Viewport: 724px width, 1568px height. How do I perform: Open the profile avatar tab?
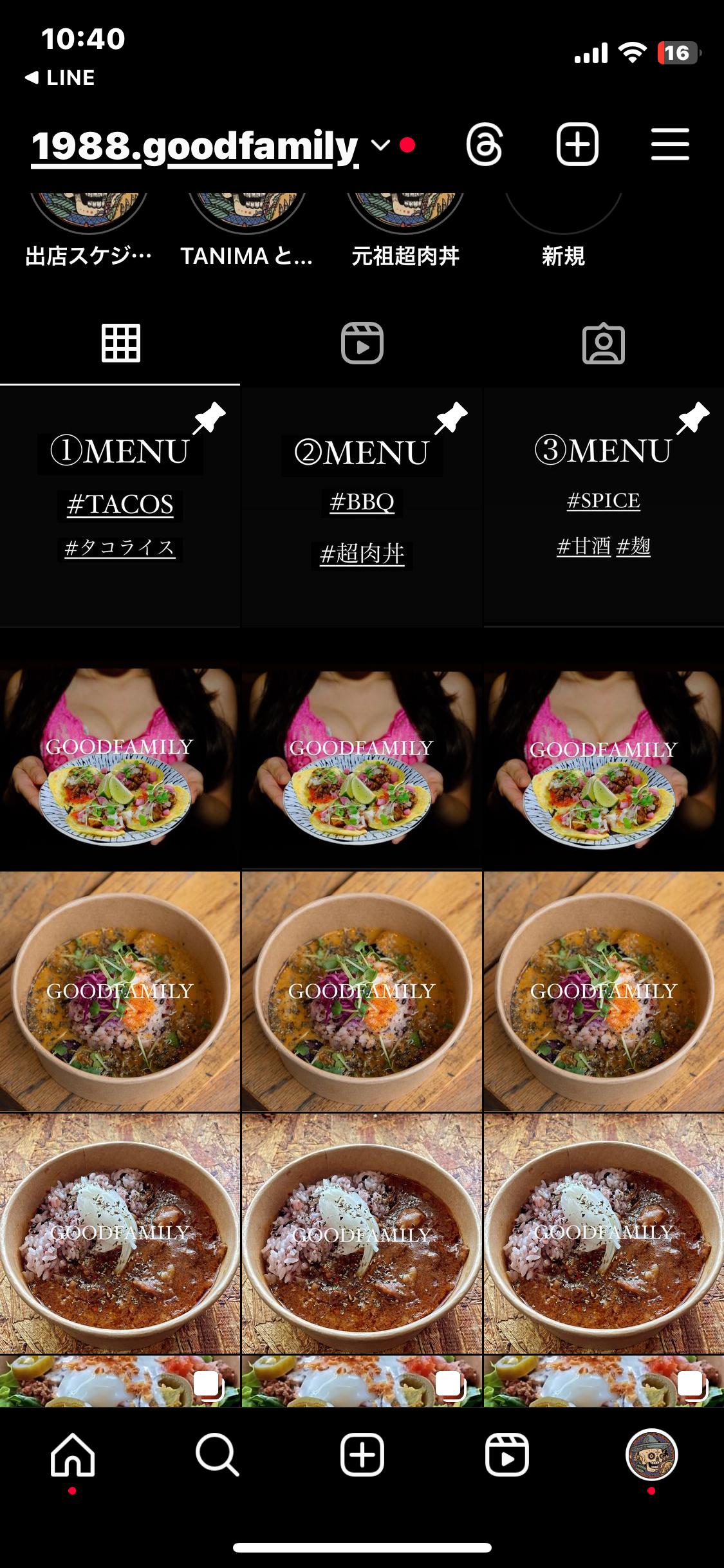(x=651, y=1455)
